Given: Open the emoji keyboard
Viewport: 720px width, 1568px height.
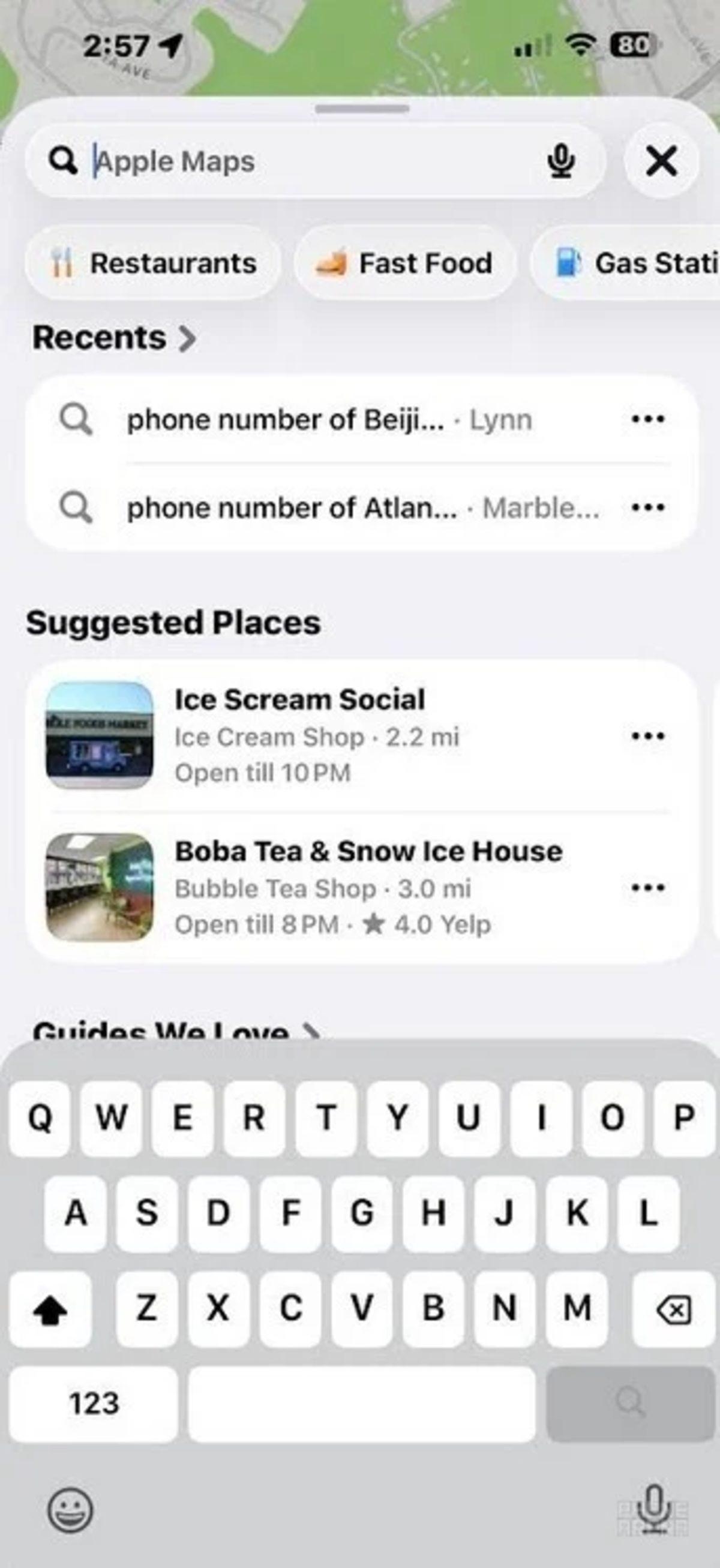Looking at the screenshot, I should (71, 1510).
